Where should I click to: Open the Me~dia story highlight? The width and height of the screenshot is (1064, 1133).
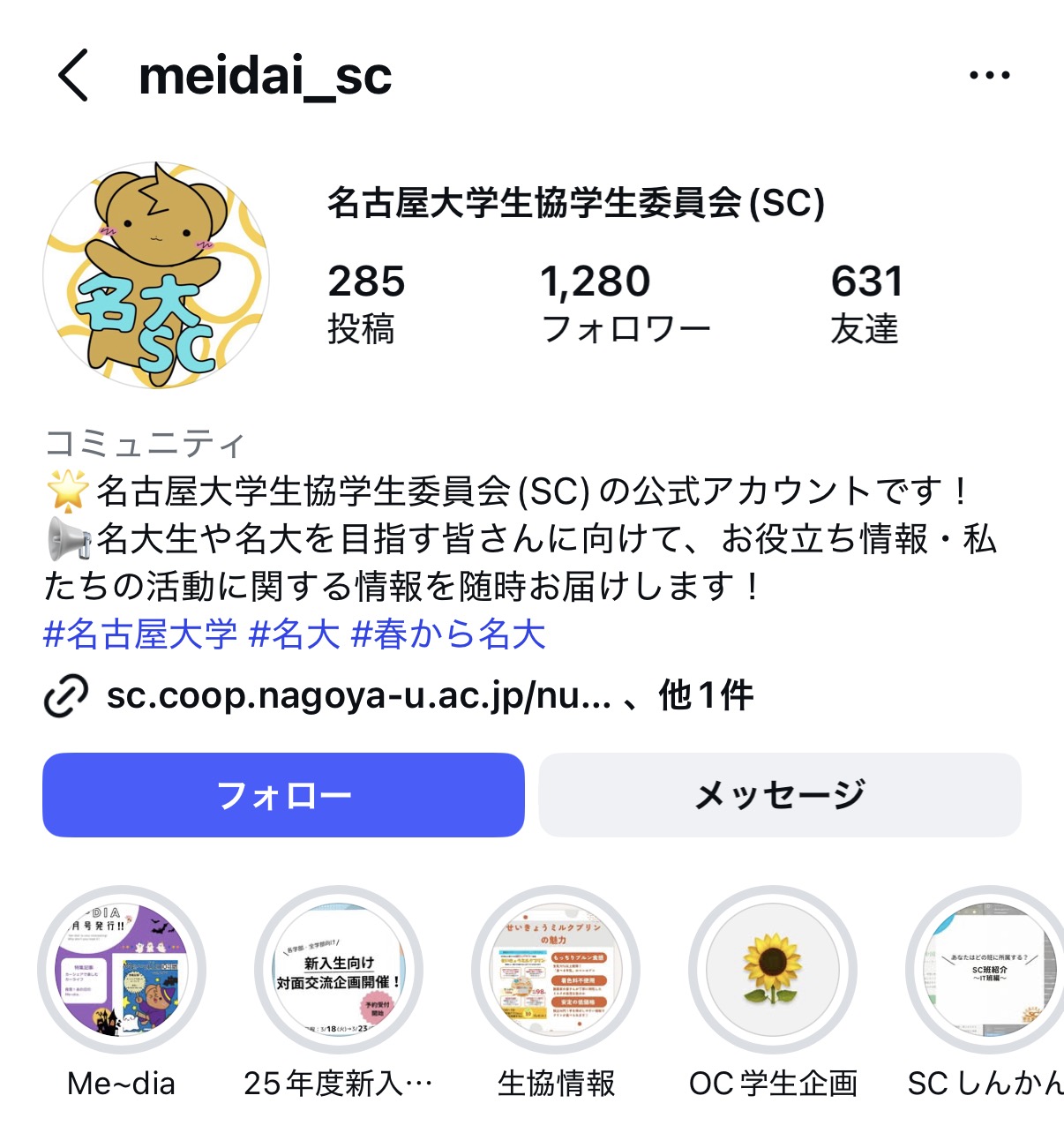pyautogui.click(x=122, y=970)
